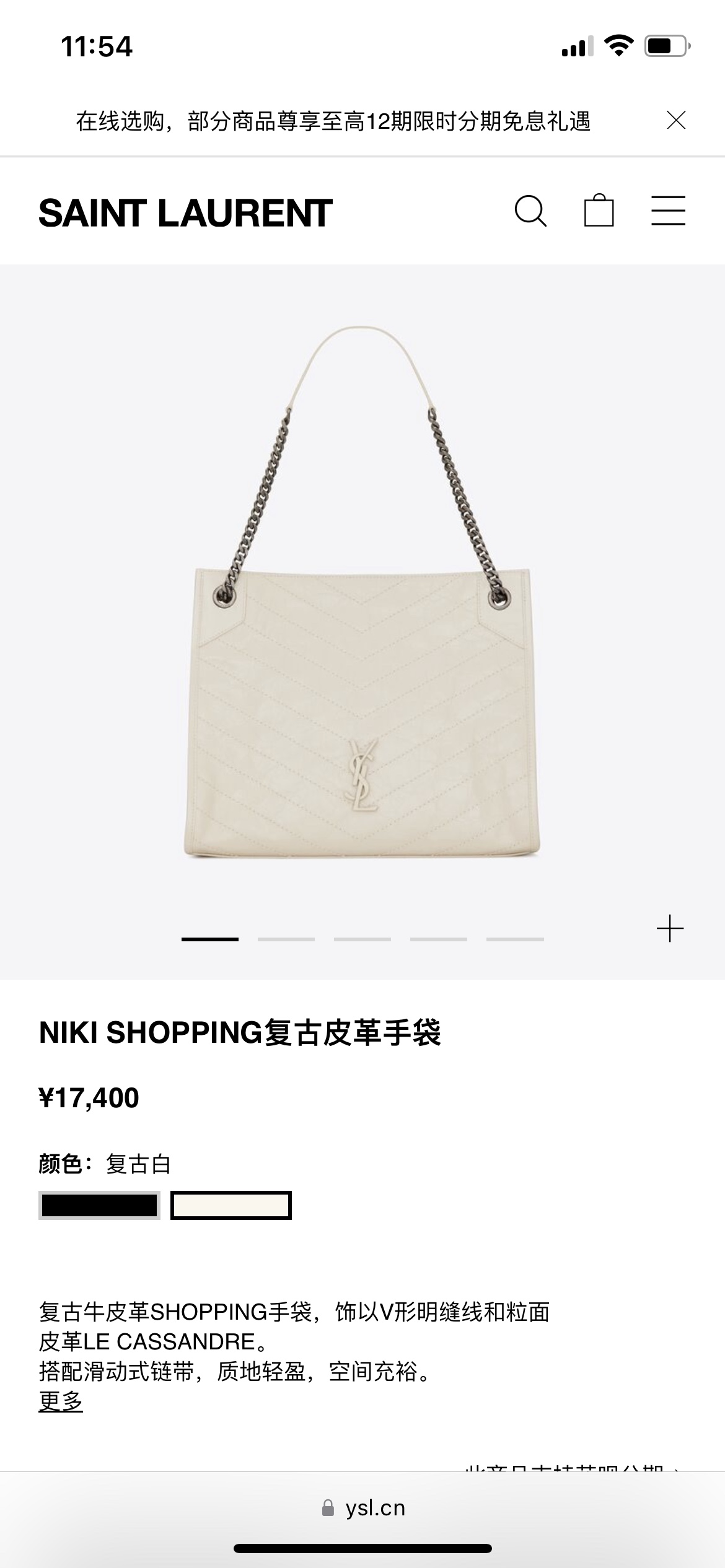Screen dimensions: 725x1568
Task: Open the search icon in header
Action: coord(530,212)
